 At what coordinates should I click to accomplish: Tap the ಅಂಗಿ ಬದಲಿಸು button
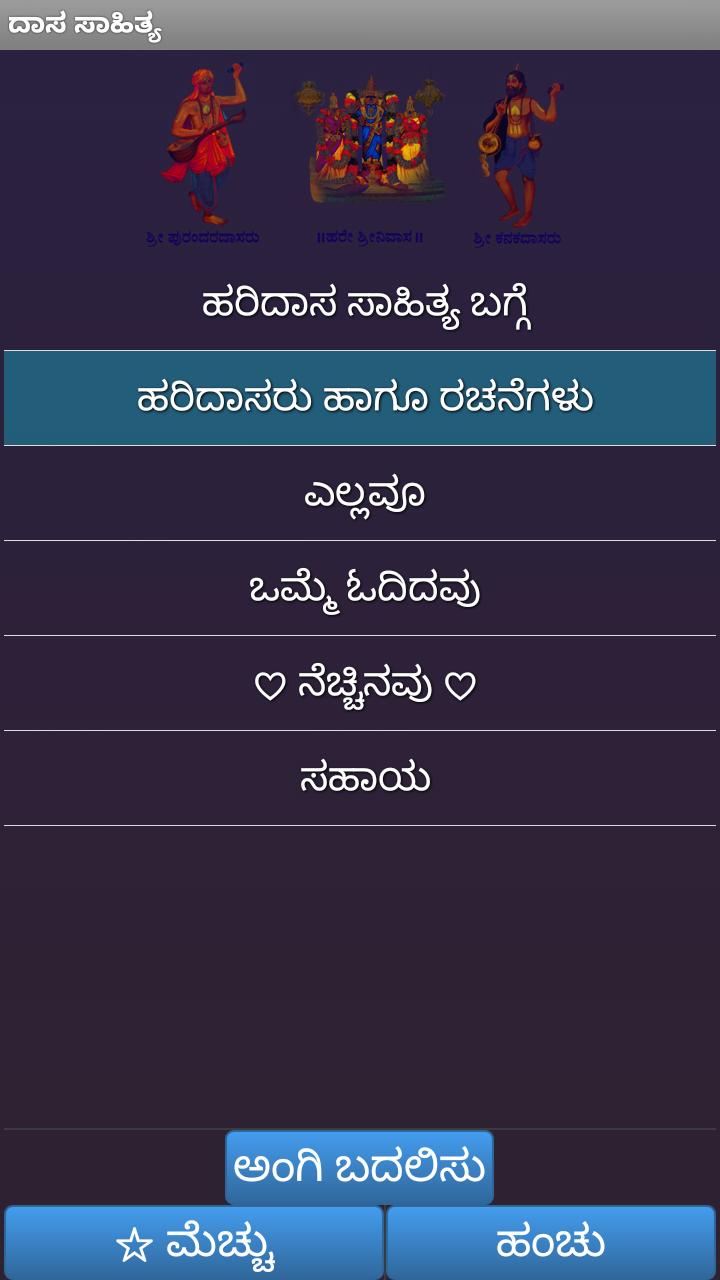[x=359, y=1167]
